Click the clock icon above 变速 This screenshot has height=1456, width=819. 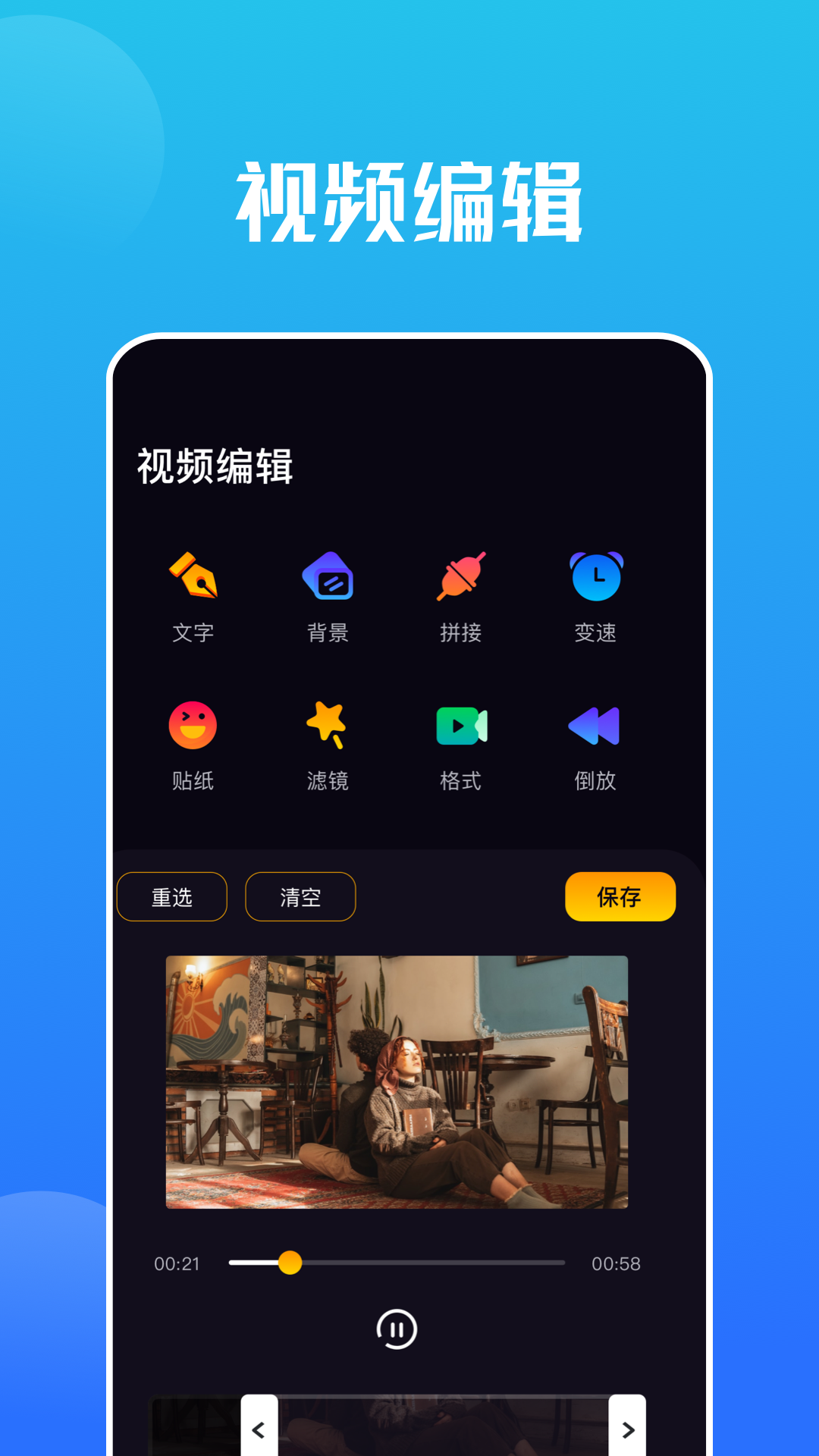point(595,576)
